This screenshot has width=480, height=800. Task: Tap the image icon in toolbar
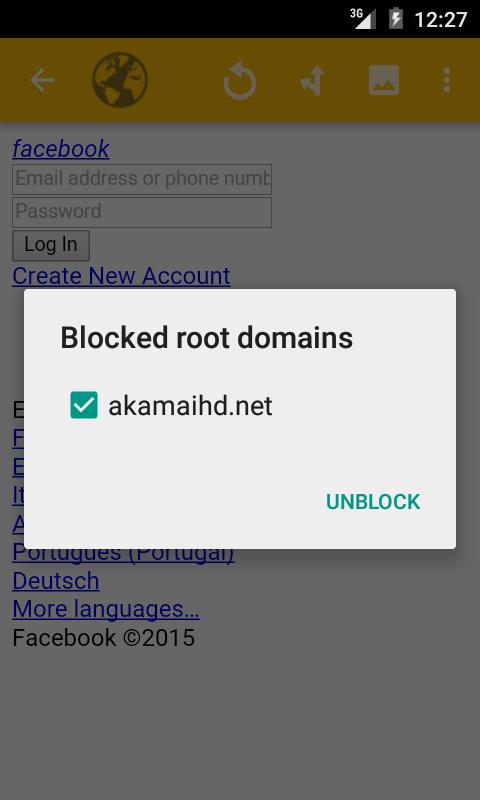[x=384, y=80]
